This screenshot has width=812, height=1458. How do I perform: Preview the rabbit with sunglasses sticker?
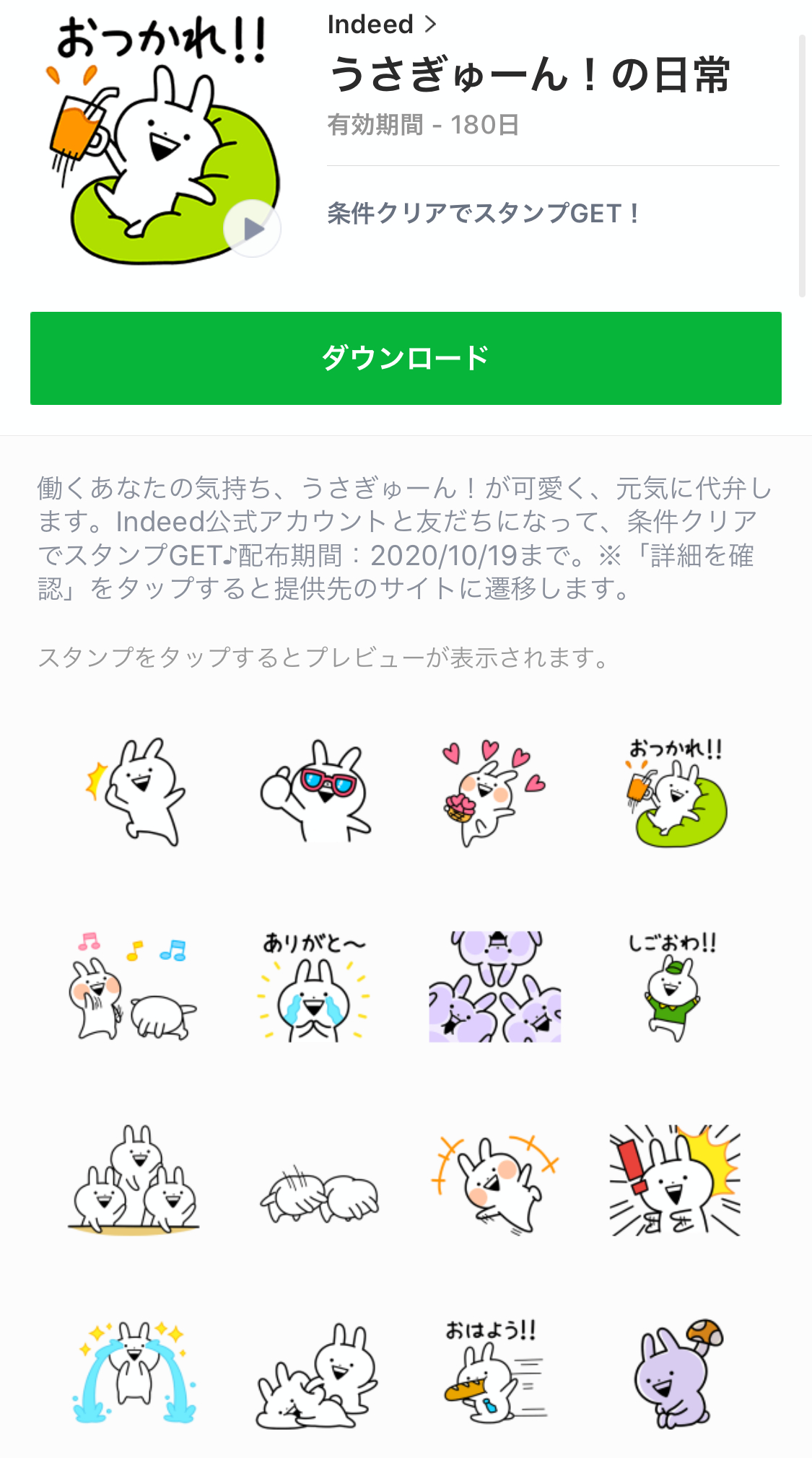click(x=315, y=791)
